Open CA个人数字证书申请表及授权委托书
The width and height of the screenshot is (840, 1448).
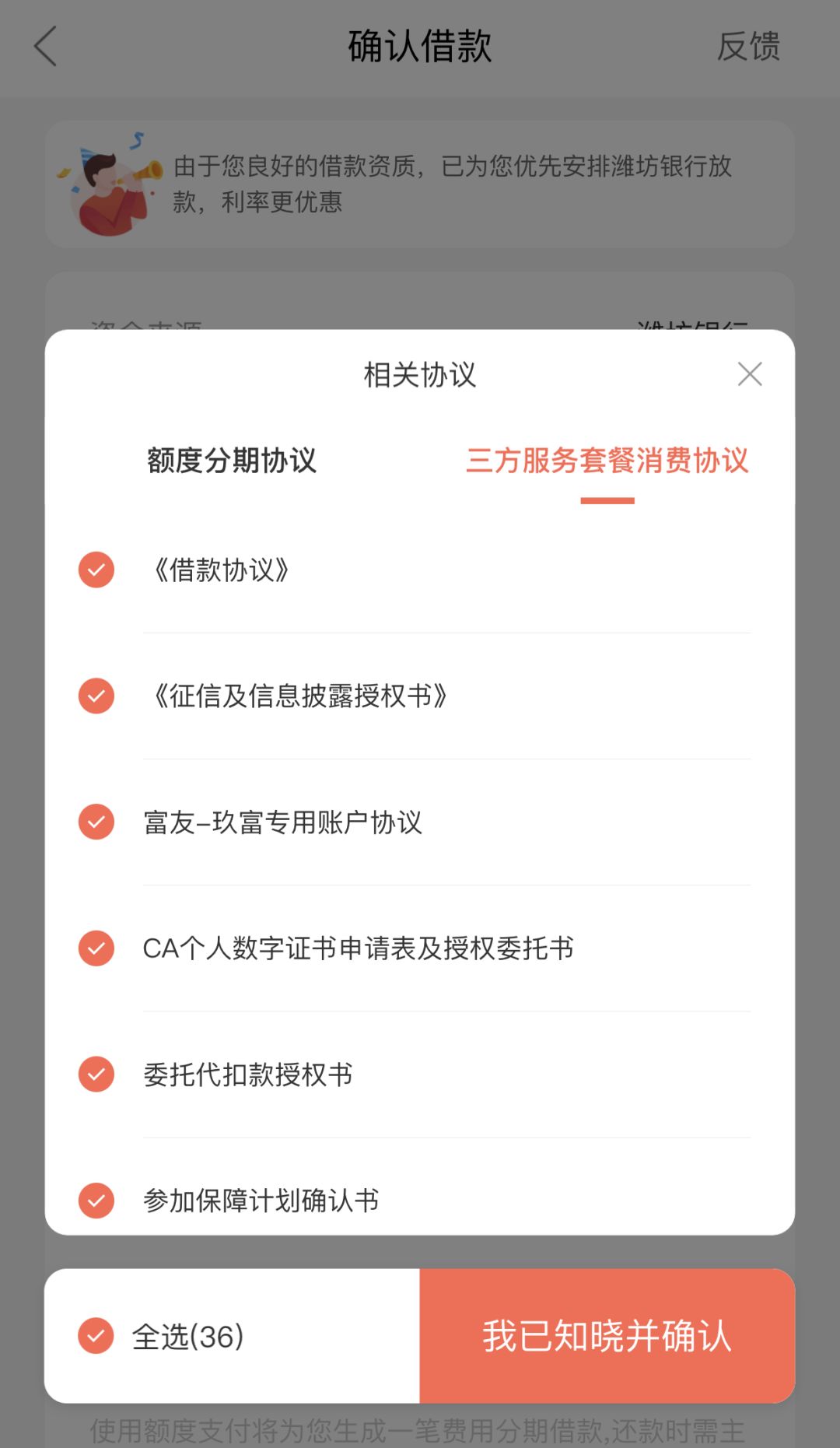tap(358, 948)
